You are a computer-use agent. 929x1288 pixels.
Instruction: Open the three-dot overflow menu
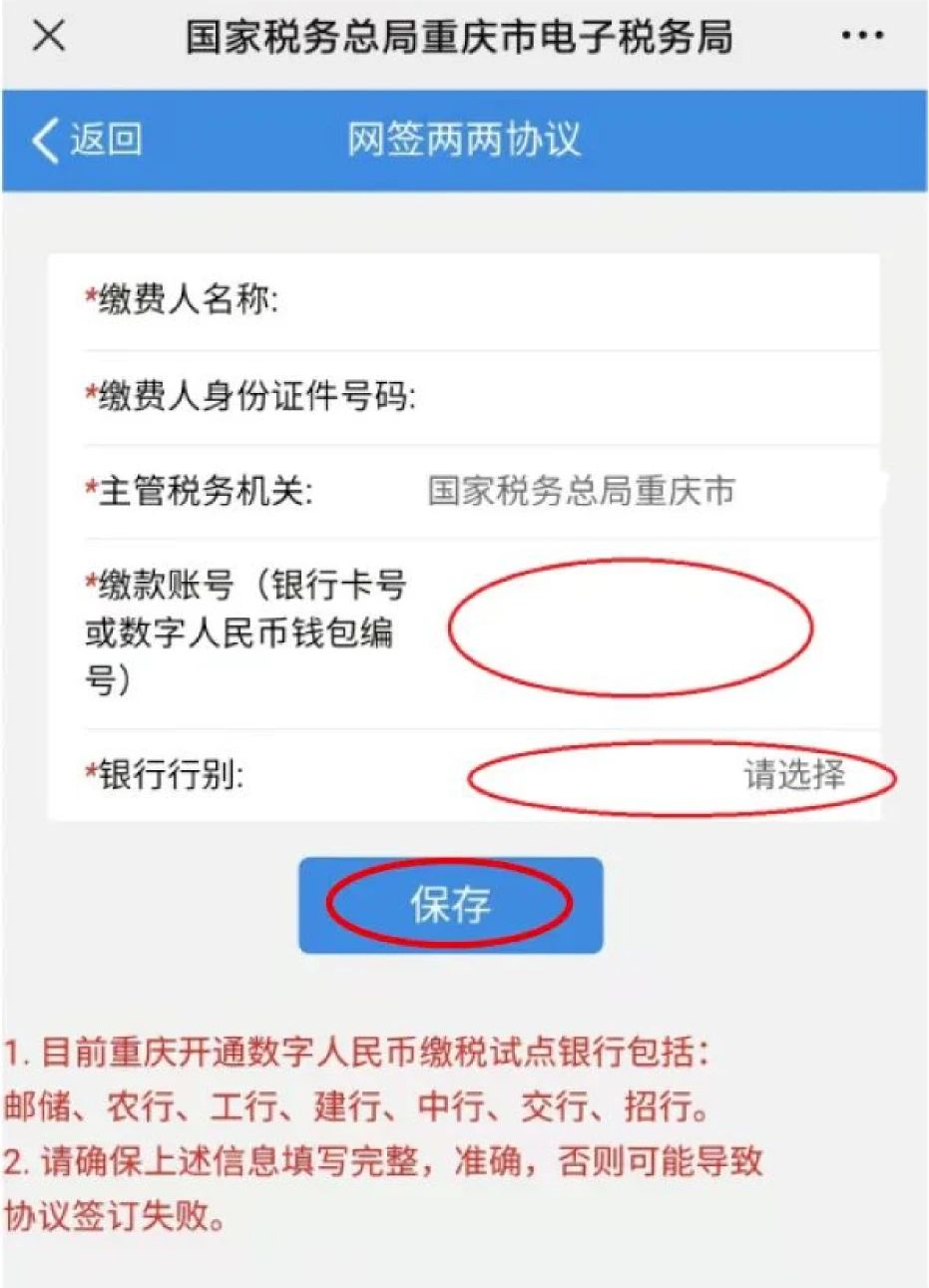pos(862,36)
